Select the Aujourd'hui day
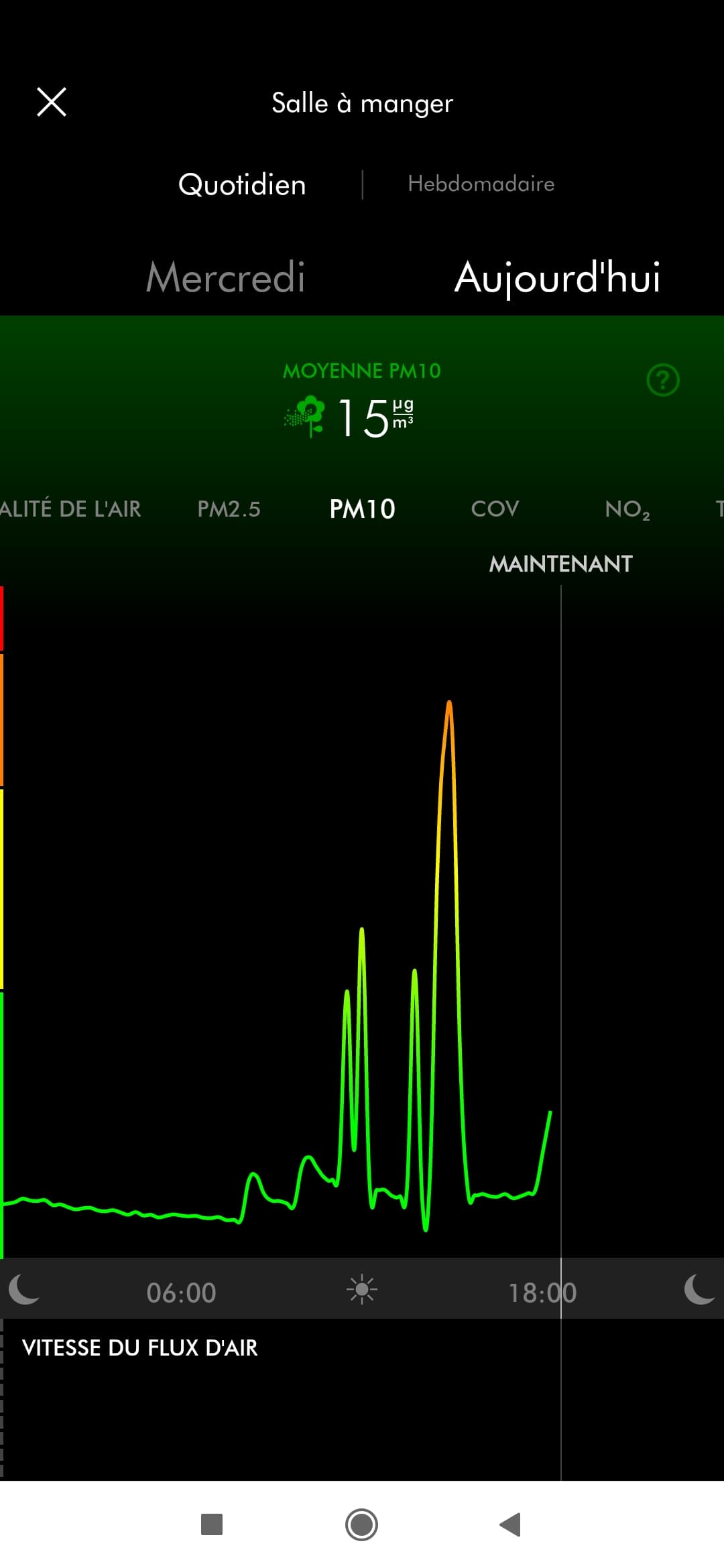The height and width of the screenshot is (1568, 724). (557, 277)
